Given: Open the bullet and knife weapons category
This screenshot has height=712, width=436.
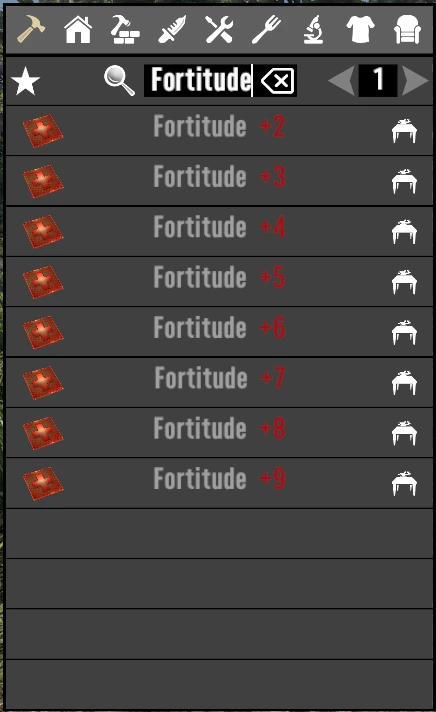Looking at the screenshot, I should pos(172,30).
